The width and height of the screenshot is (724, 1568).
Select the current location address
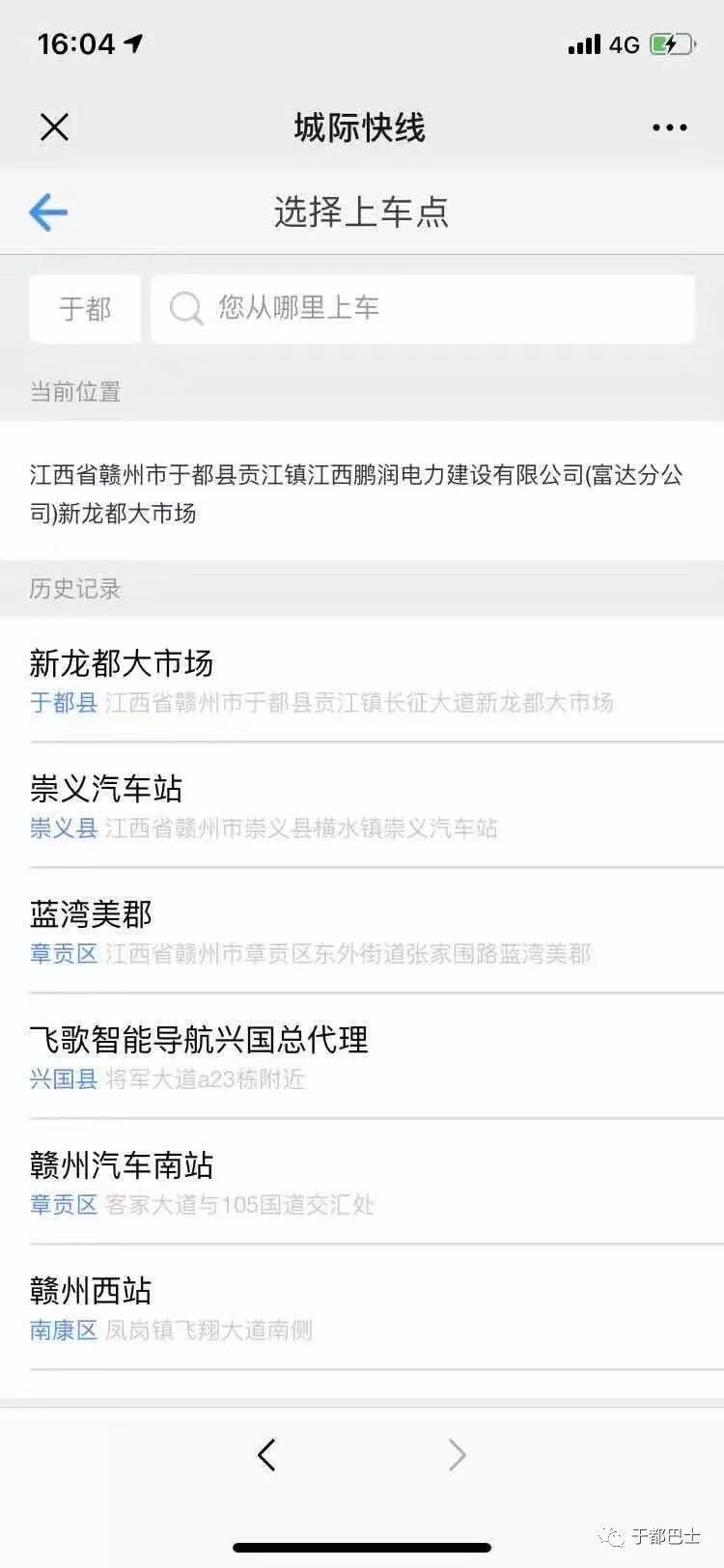[x=357, y=492]
